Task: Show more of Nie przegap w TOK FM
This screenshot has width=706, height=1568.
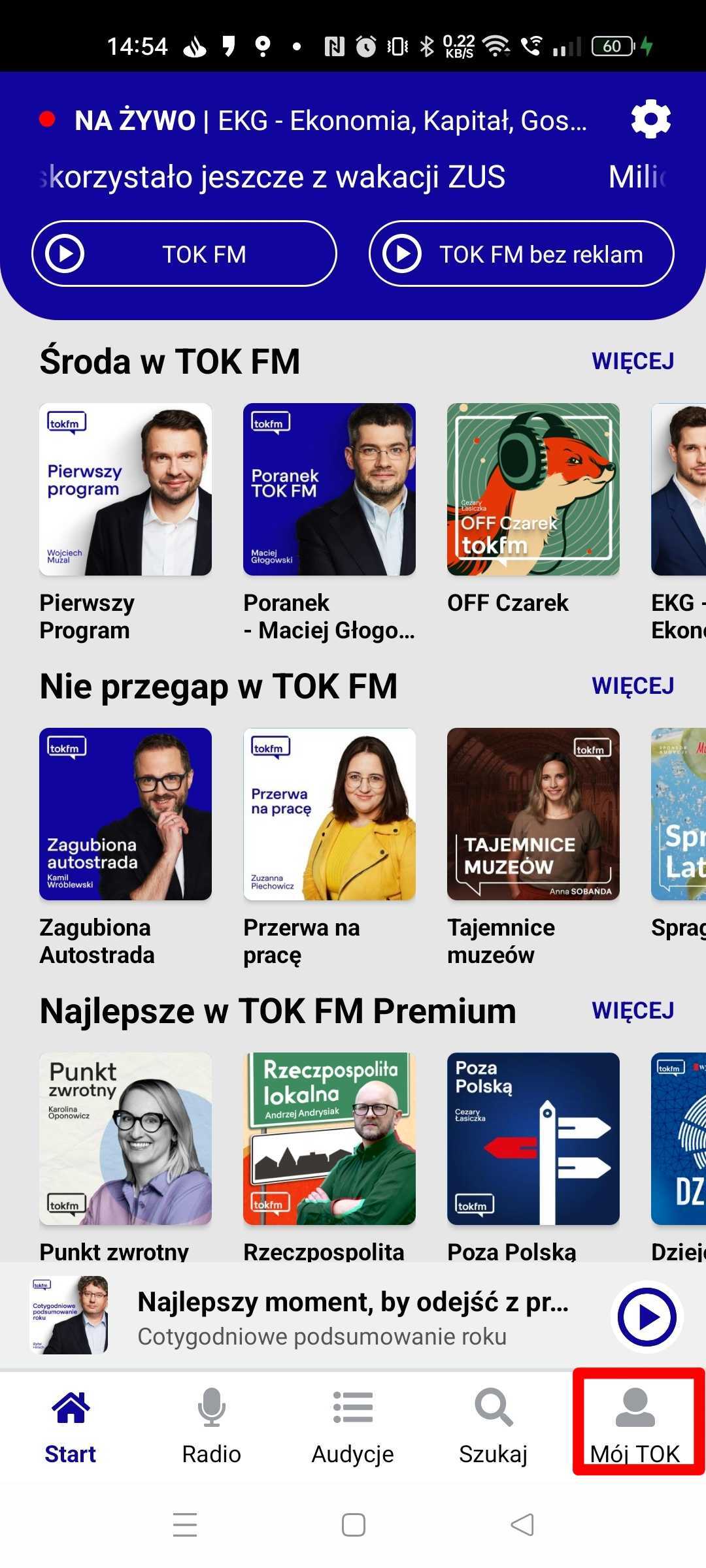Action: coord(632,686)
